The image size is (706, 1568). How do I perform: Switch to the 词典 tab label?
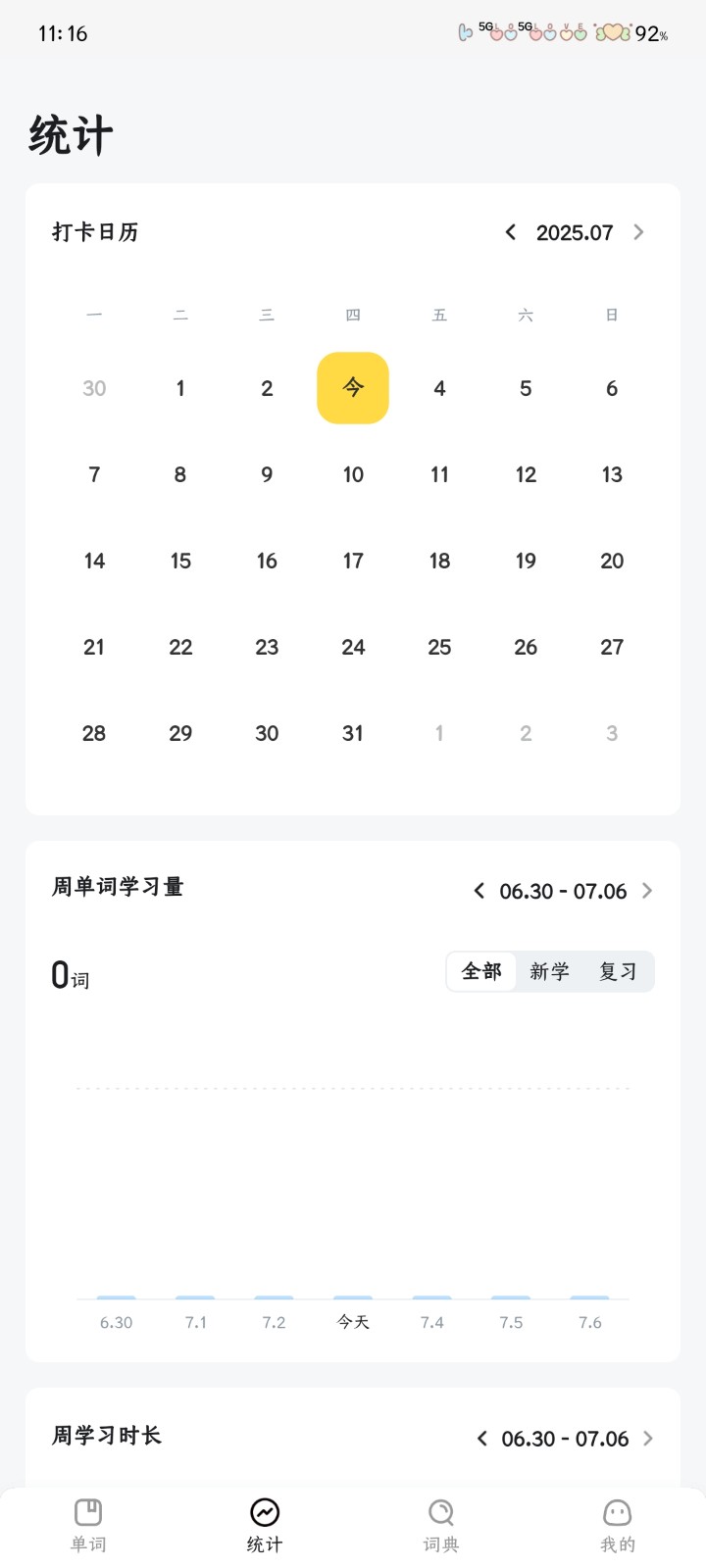pyautogui.click(x=440, y=1542)
